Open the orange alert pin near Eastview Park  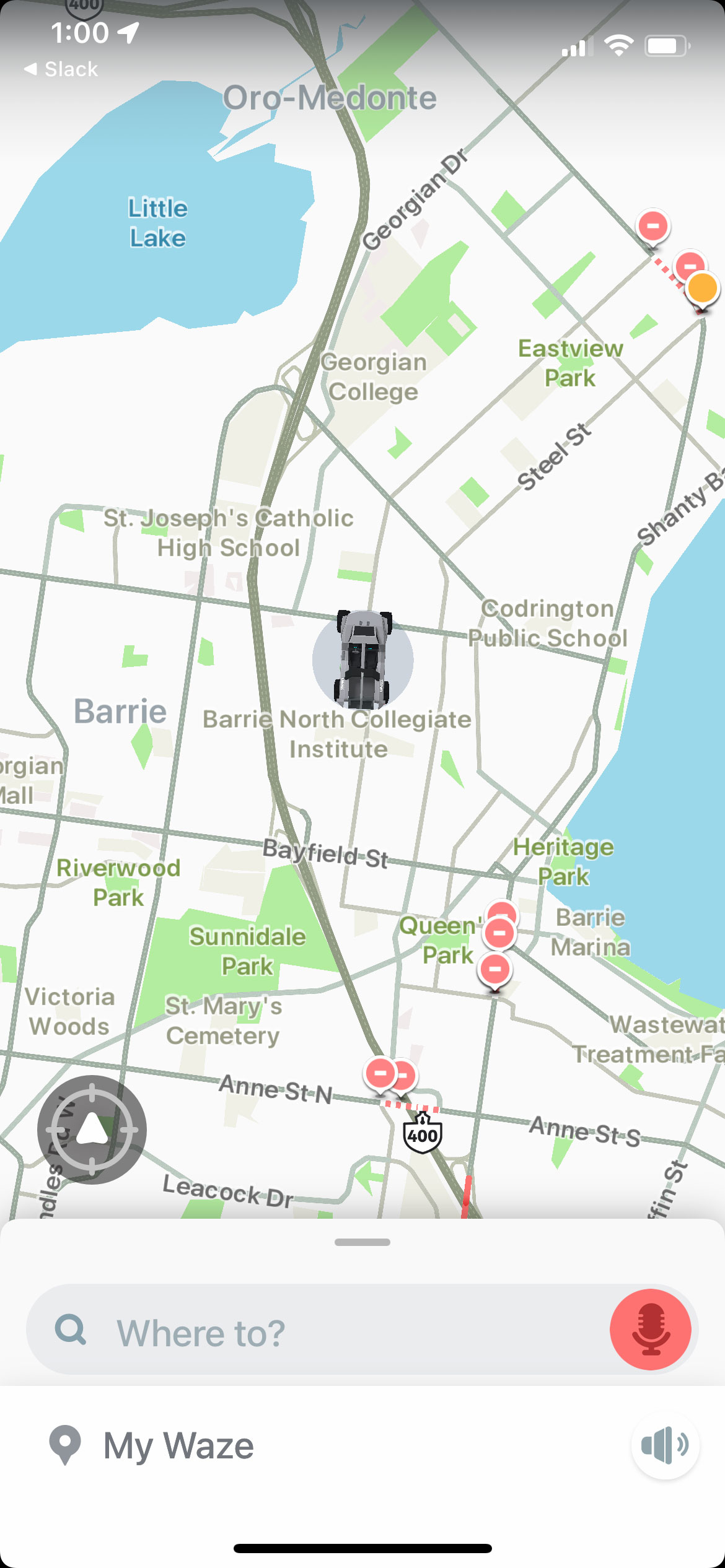coord(703,289)
